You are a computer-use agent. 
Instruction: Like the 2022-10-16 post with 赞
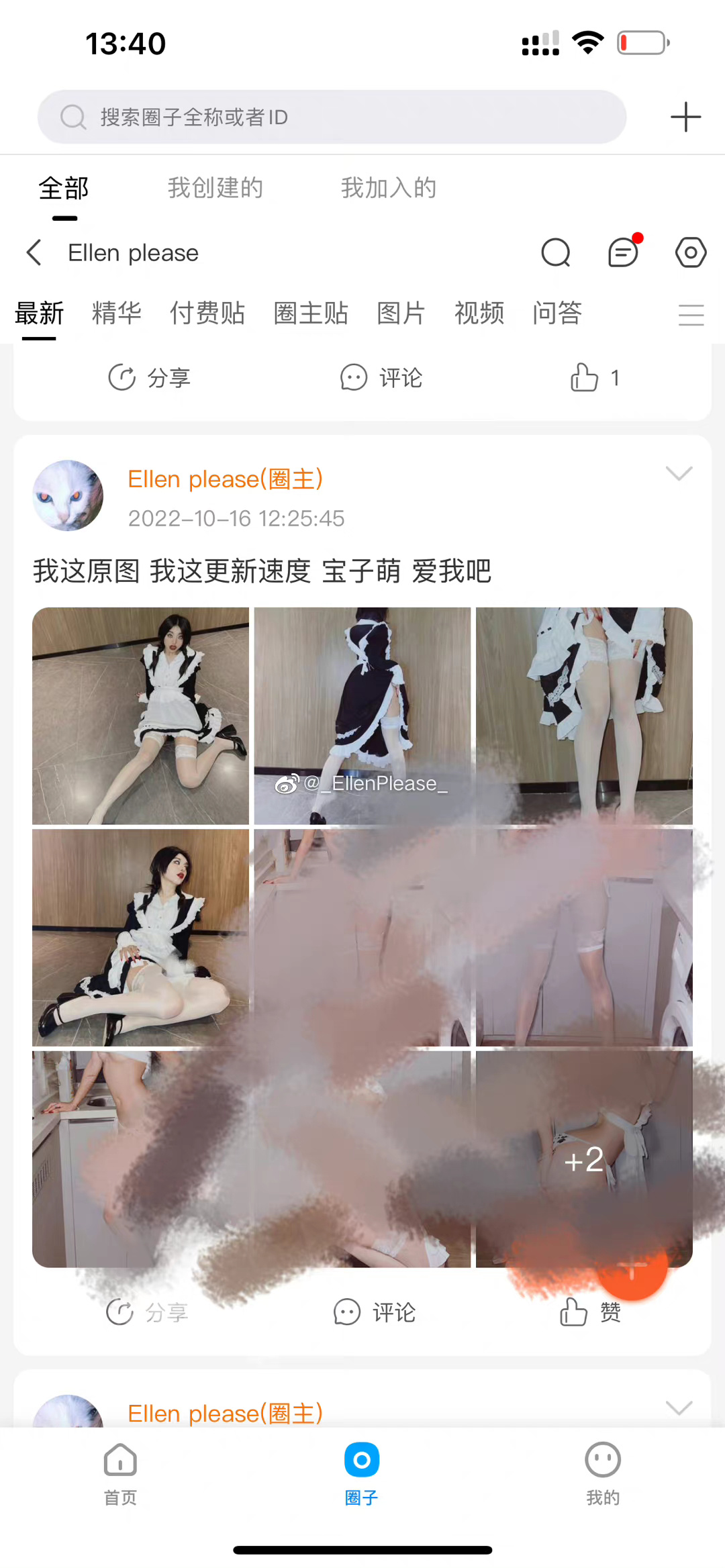[x=590, y=1312]
